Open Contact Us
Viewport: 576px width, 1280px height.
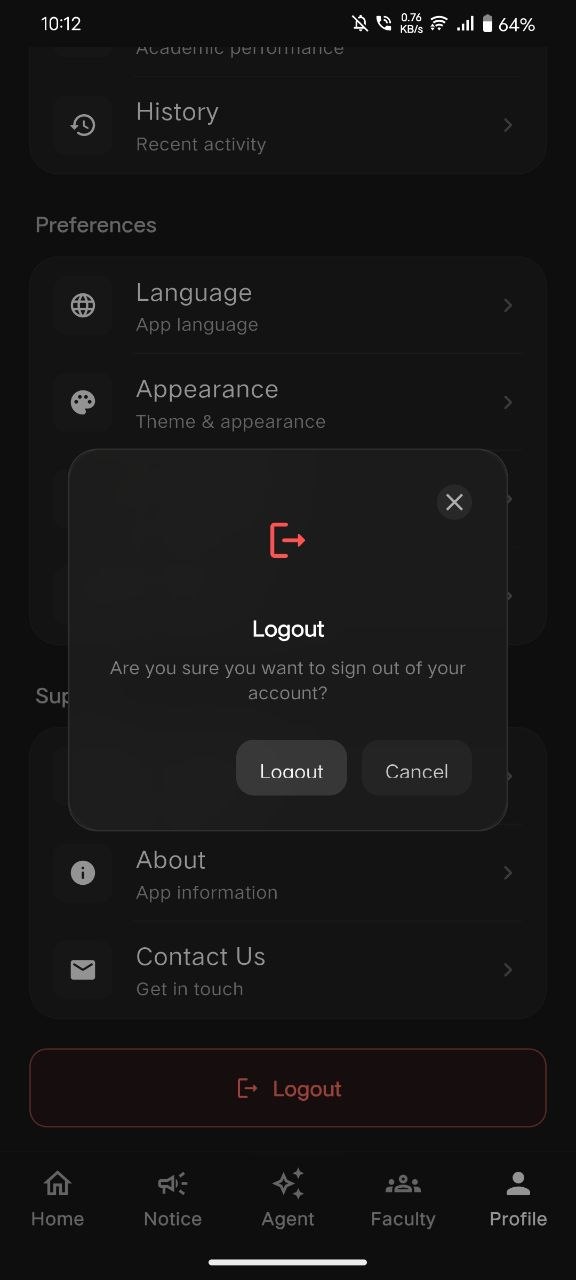pos(288,970)
